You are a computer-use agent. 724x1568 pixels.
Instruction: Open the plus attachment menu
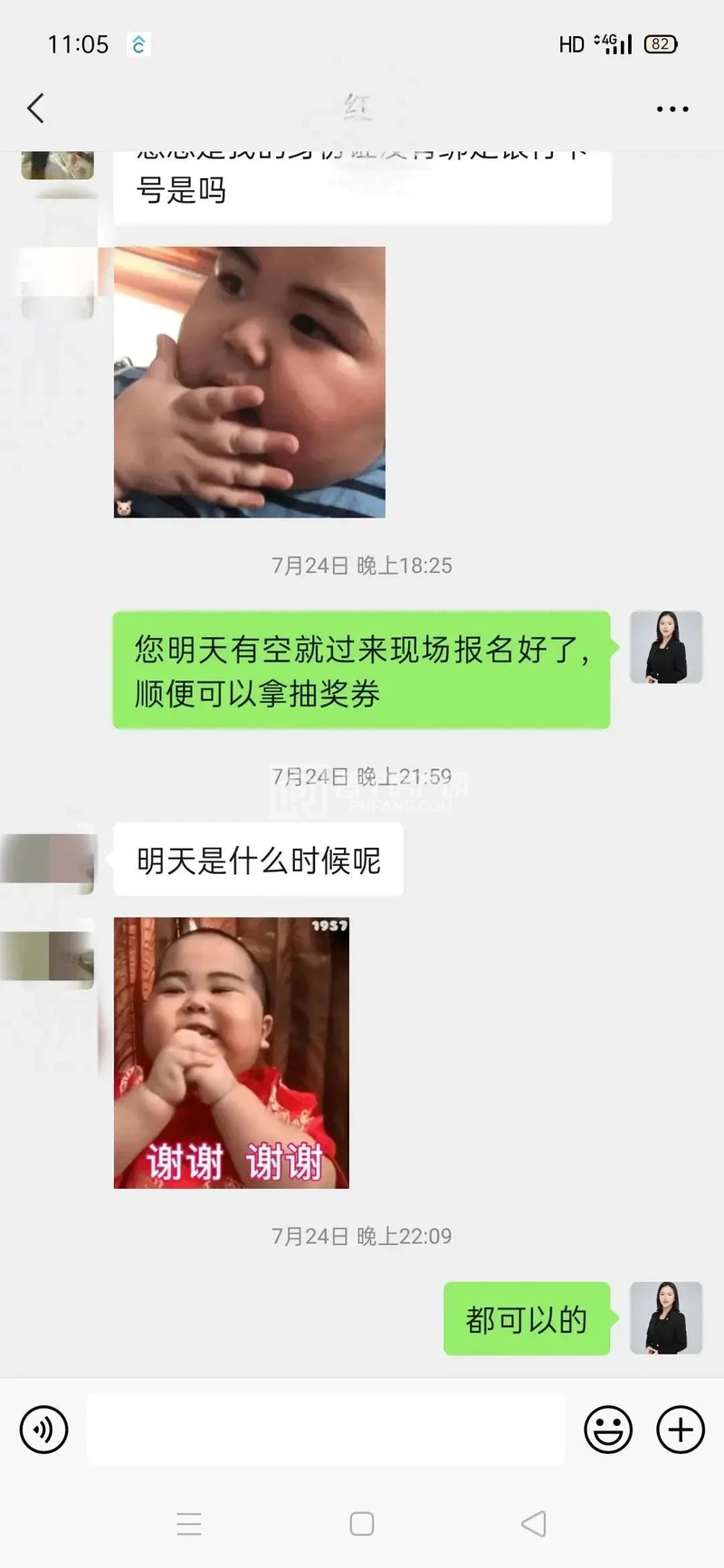(x=681, y=1430)
